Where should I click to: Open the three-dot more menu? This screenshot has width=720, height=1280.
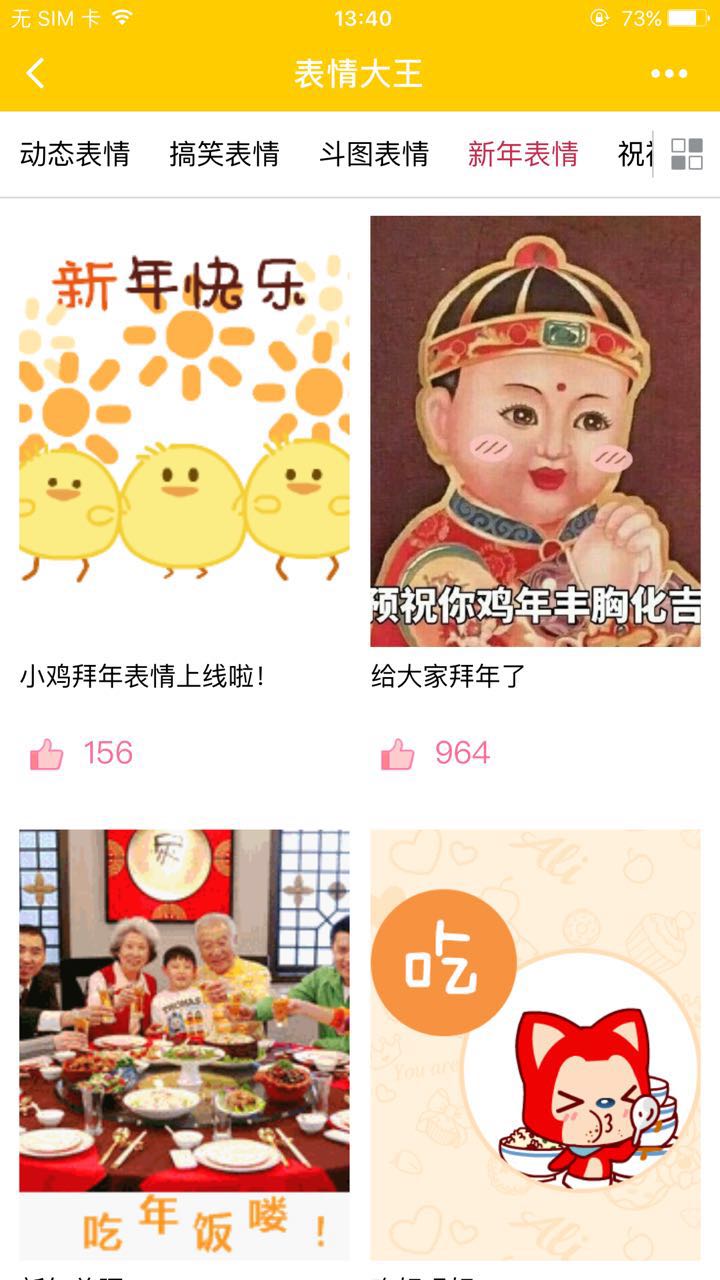click(x=669, y=73)
